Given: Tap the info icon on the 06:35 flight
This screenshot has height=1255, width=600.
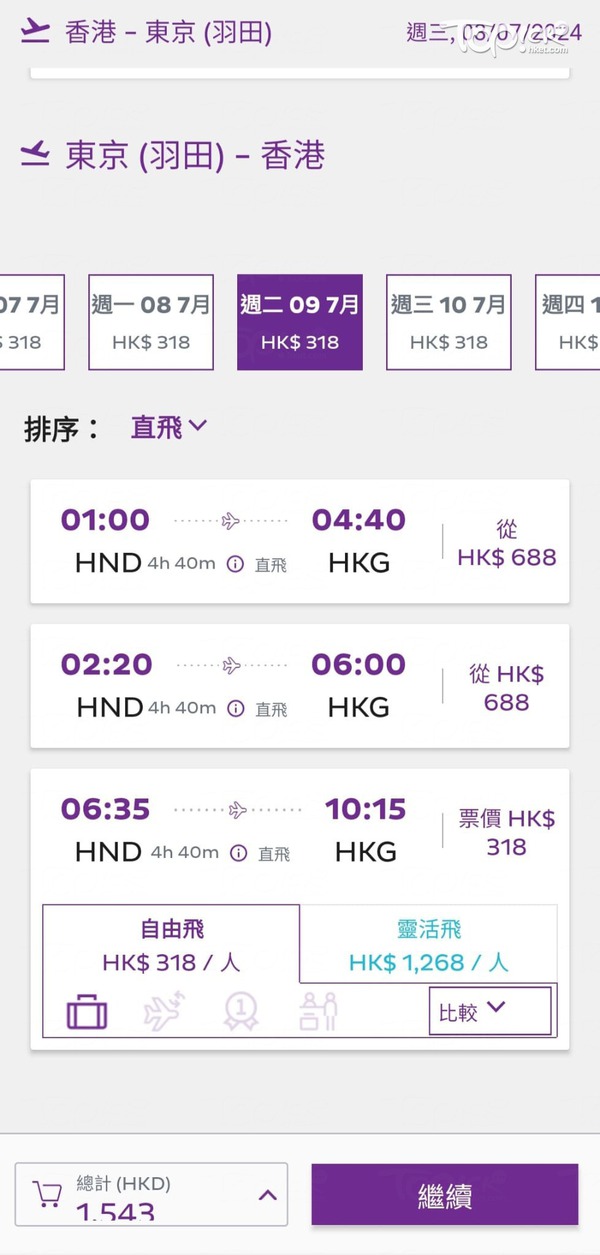Looking at the screenshot, I should (238, 853).
